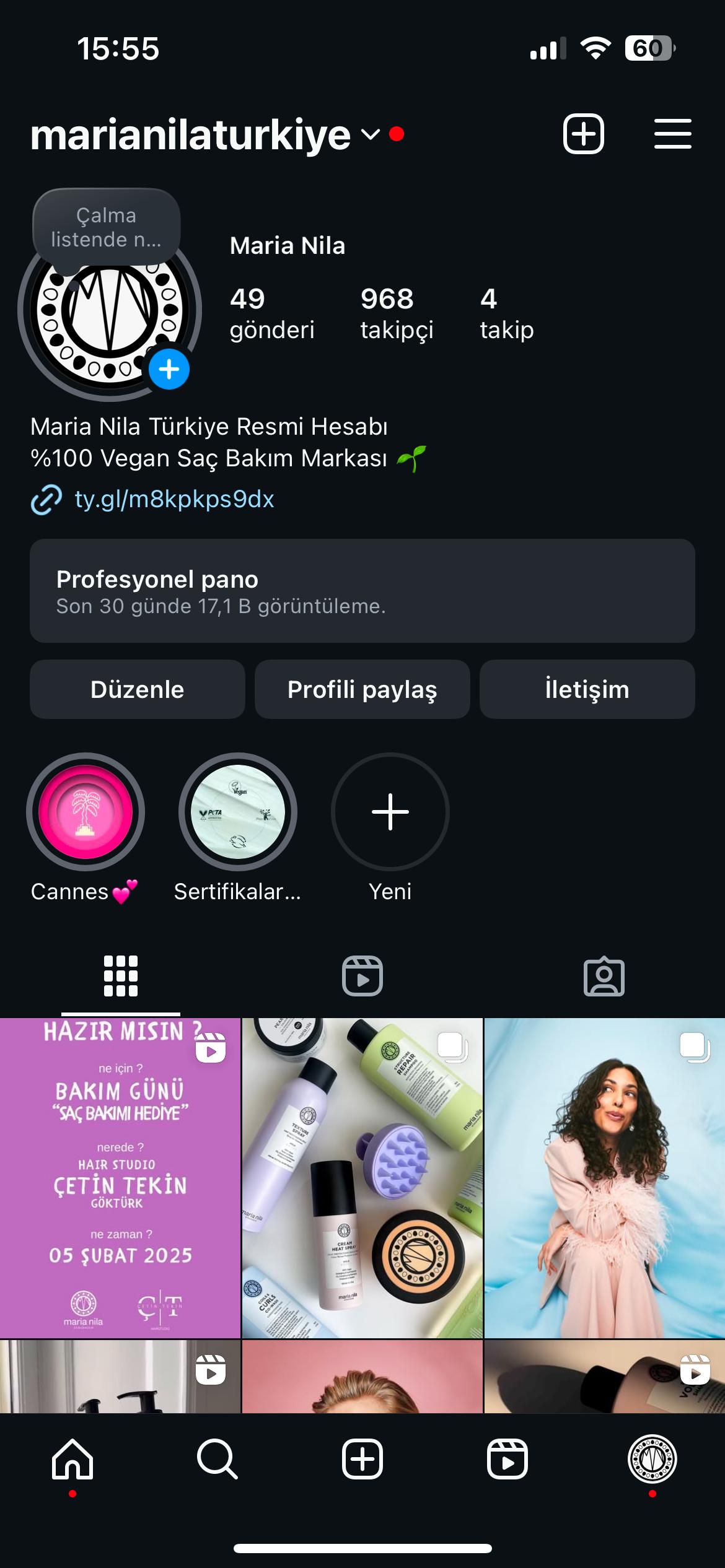Tap Profili paylaş to share profile
Screen dimensions: 725x1568
362,689
